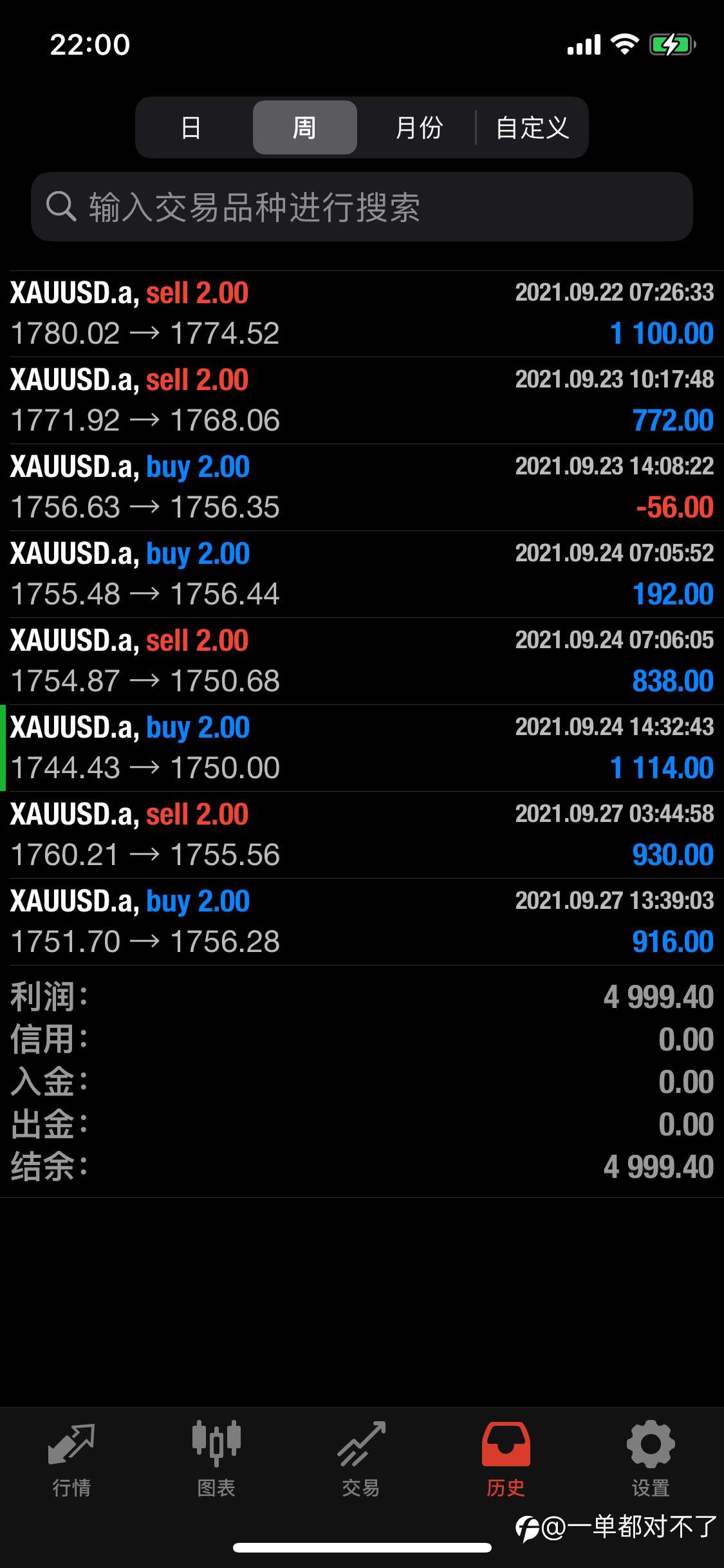This screenshot has height=1568, width=724.
Task: Open the buy trade with profit 192.00
Action: tap(362, 574)
